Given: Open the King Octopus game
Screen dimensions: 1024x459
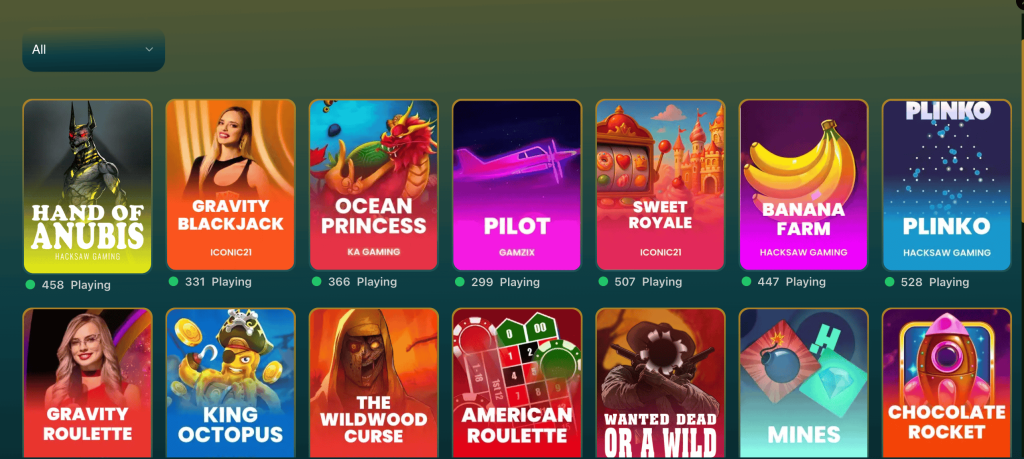Looking at the screenshot, I should pos(230,385).
